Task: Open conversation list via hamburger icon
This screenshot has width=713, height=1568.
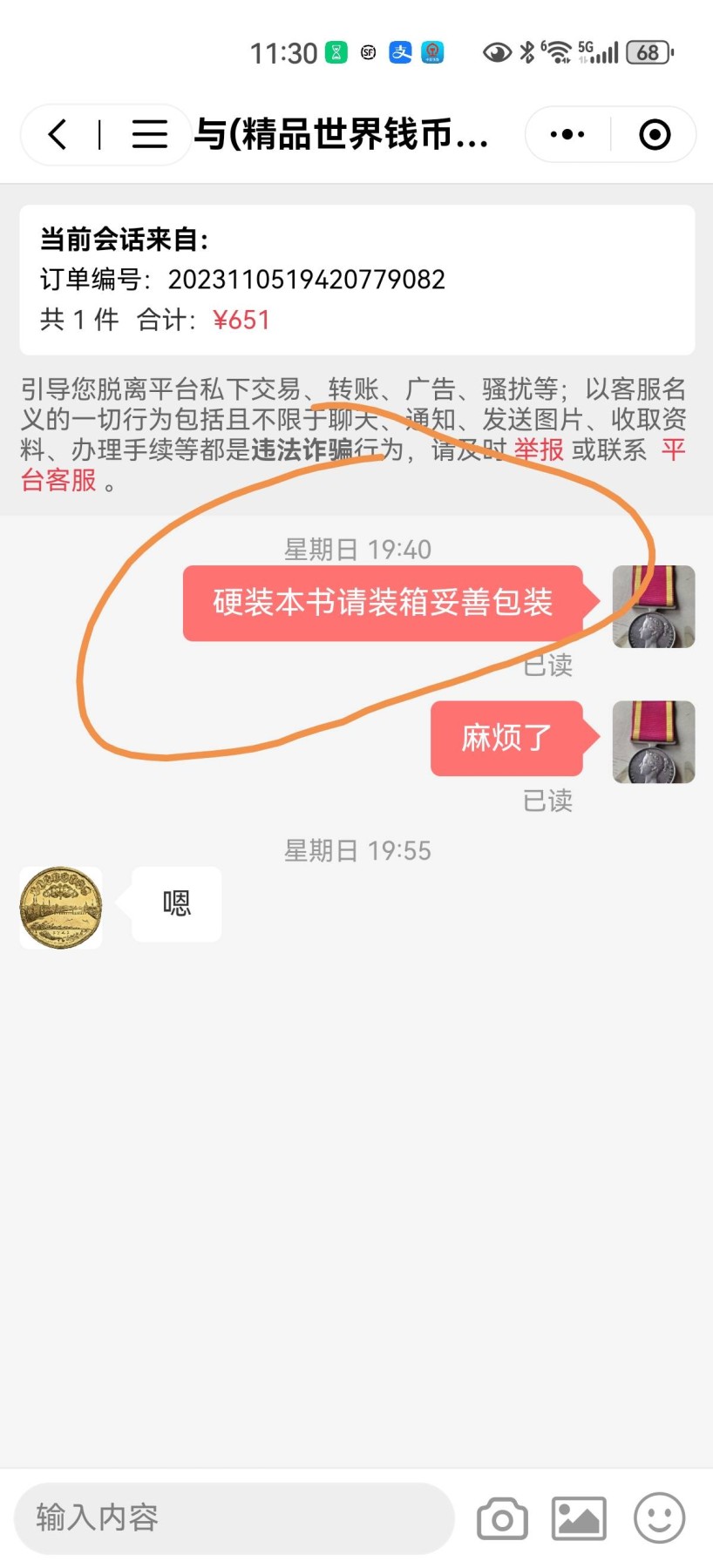Action: pyautogui.click(x=150, y=135)
